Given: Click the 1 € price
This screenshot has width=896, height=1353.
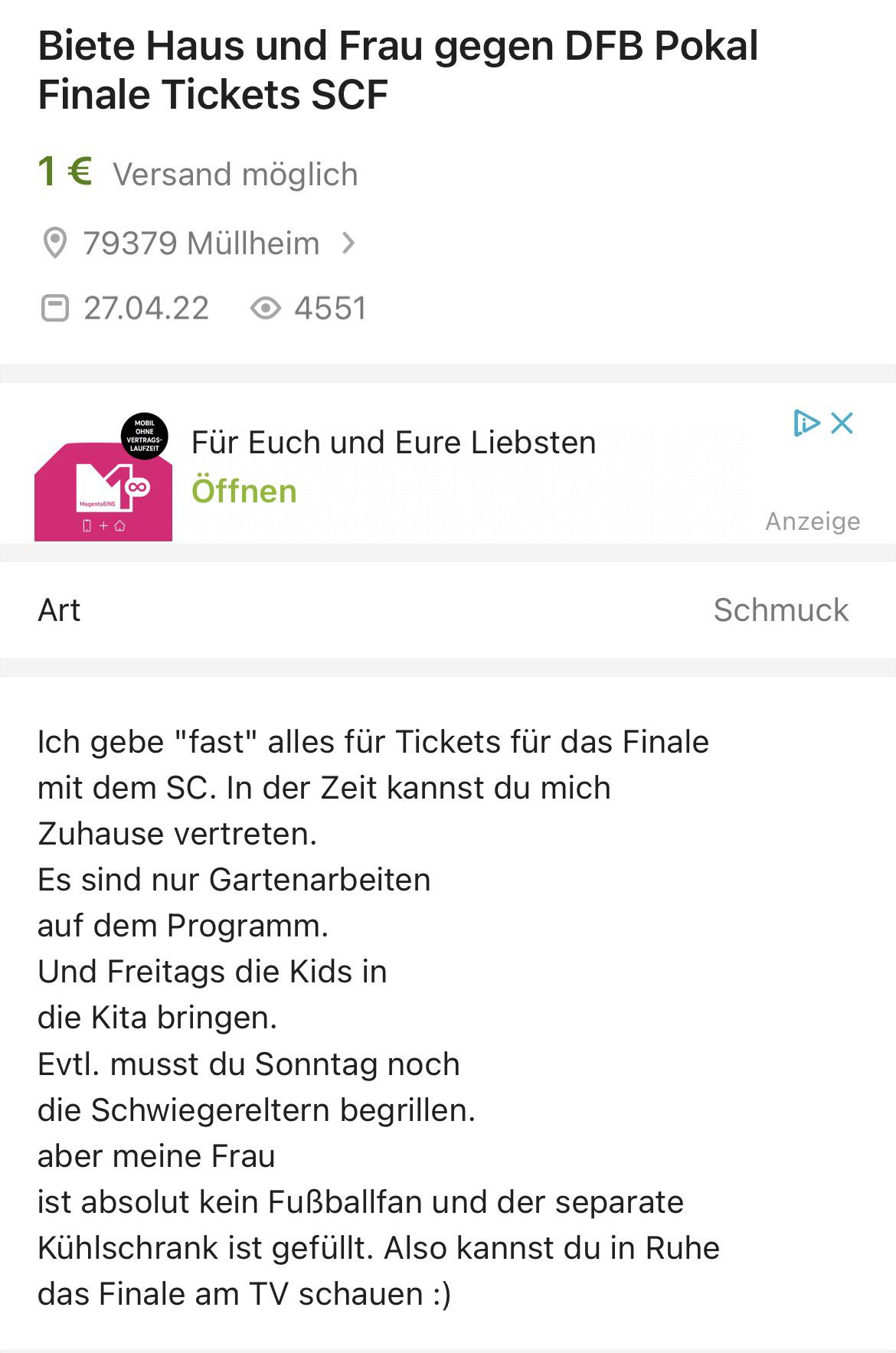Looking at the screenshot, I should click(x=65, y=170).
